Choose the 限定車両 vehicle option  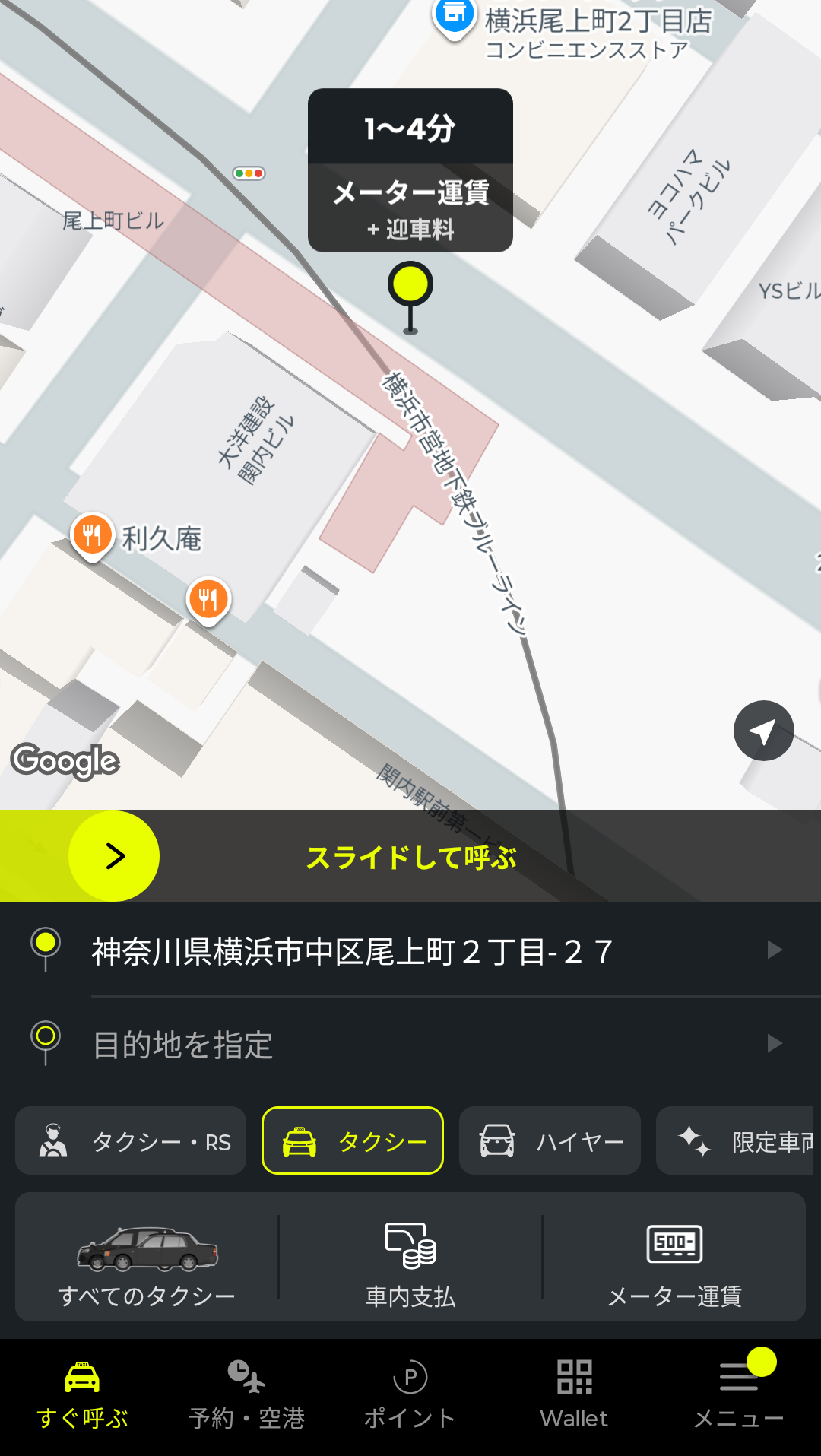coord(736,1141)
